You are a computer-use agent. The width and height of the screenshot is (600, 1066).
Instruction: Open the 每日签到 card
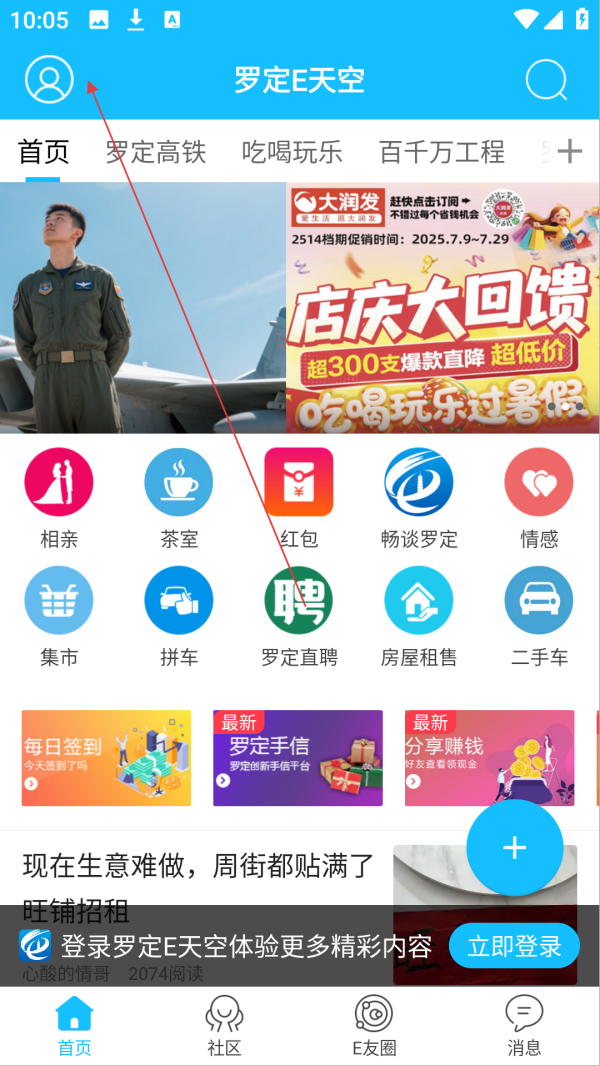(x=106, y=758)
